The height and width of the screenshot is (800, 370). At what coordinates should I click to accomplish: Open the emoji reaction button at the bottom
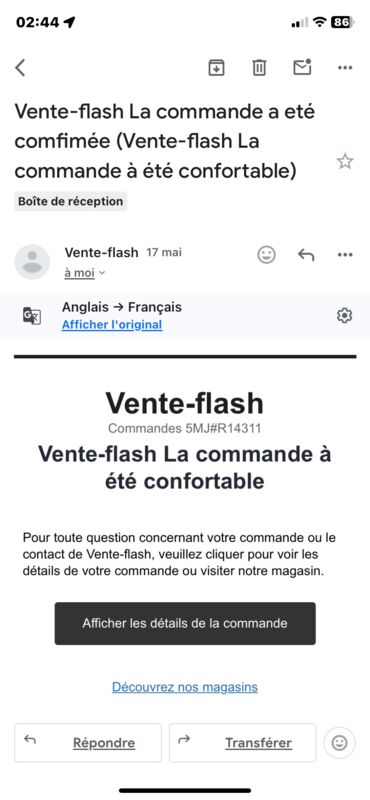click(339, 743)
